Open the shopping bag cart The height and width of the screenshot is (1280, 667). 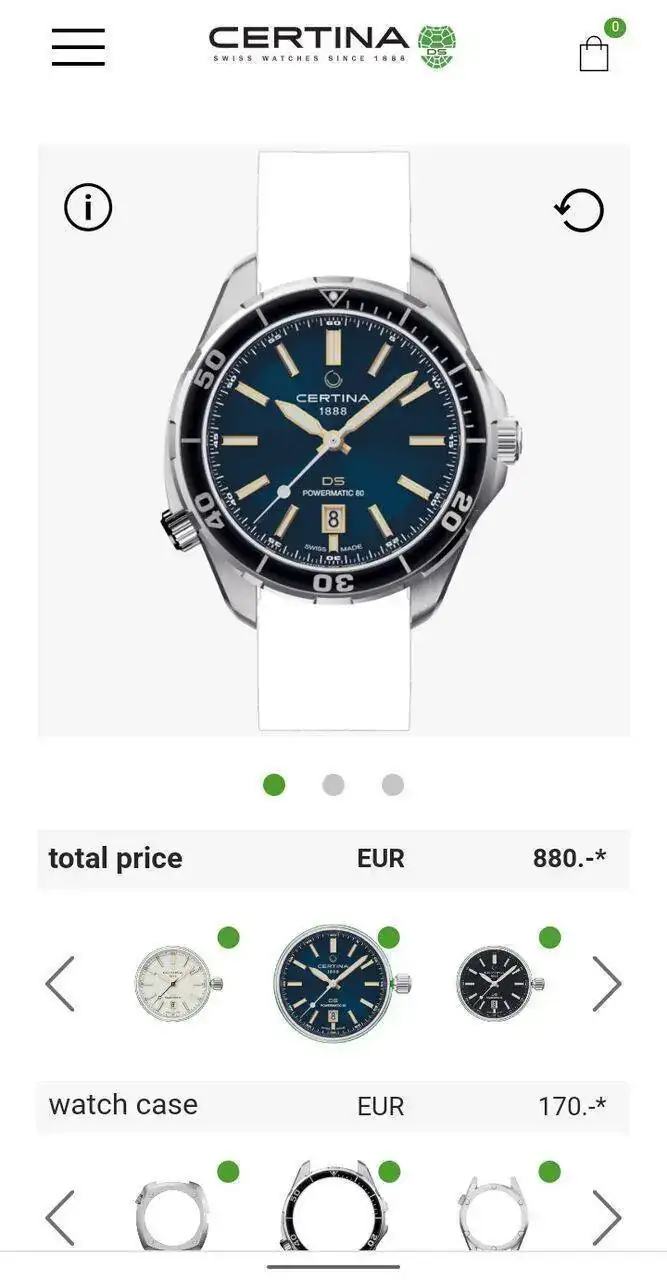coord(594,53)
